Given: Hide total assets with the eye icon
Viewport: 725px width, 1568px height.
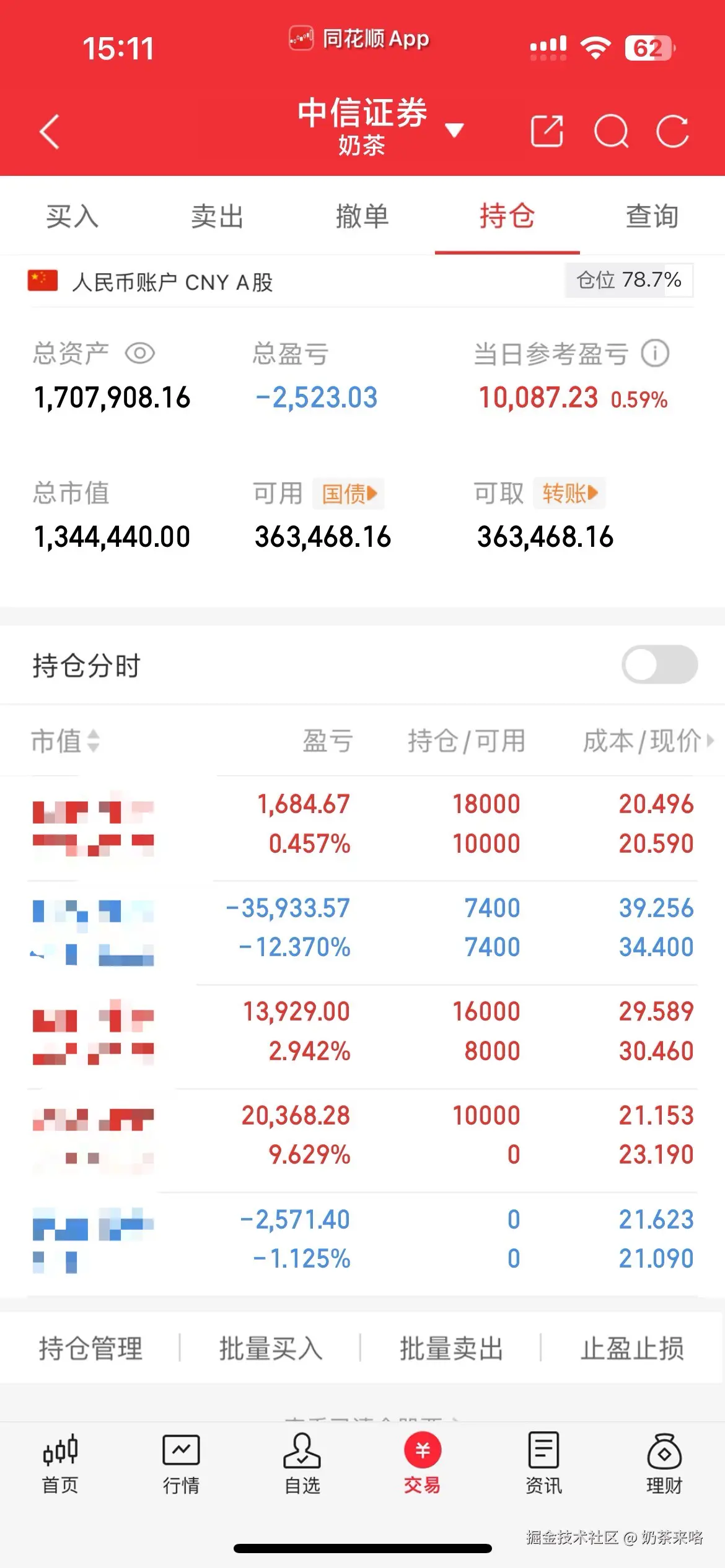Looking at the screenshot, I should pos(141,353).
